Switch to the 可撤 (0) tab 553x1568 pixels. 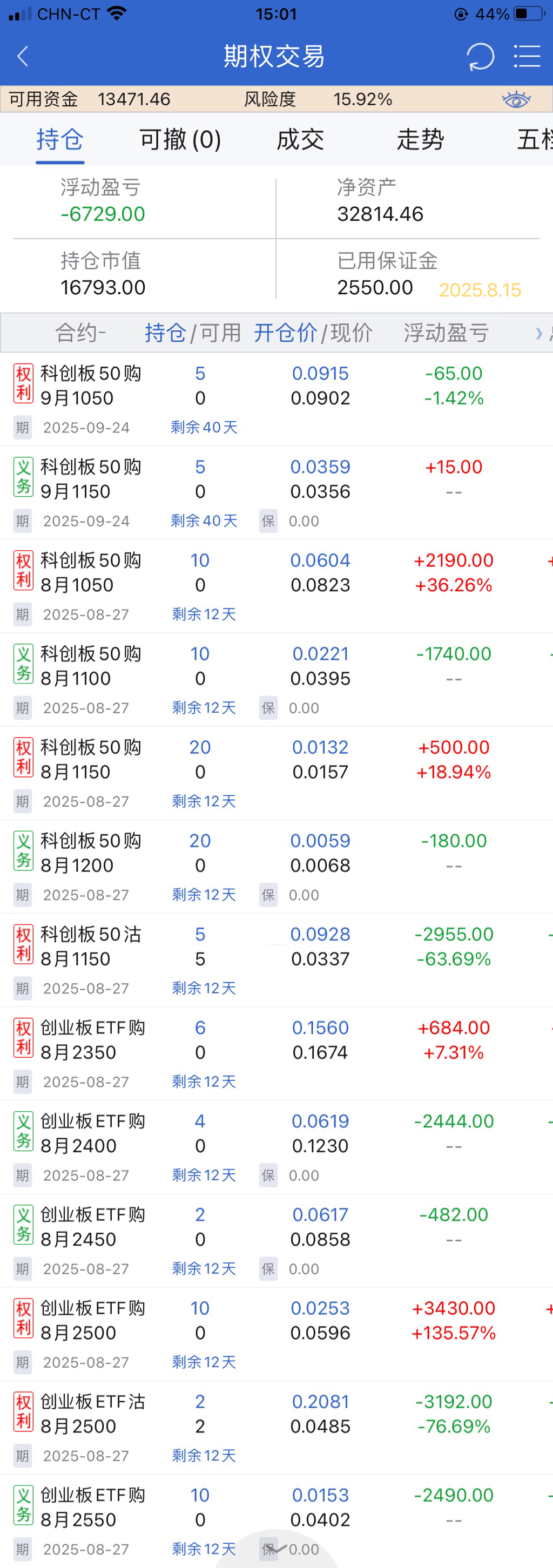click(x=180, y=140)
